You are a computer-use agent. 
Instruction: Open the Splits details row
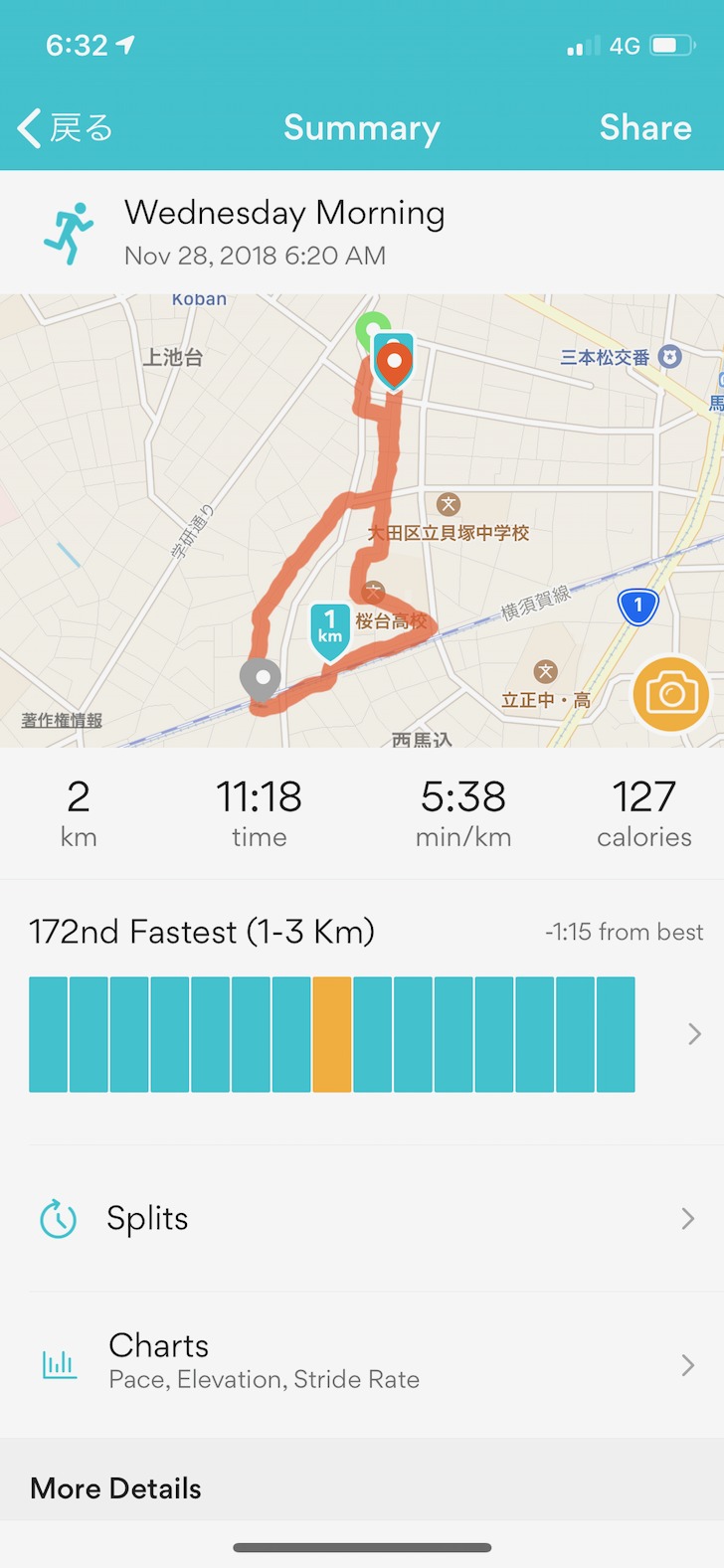point(362,1218)
